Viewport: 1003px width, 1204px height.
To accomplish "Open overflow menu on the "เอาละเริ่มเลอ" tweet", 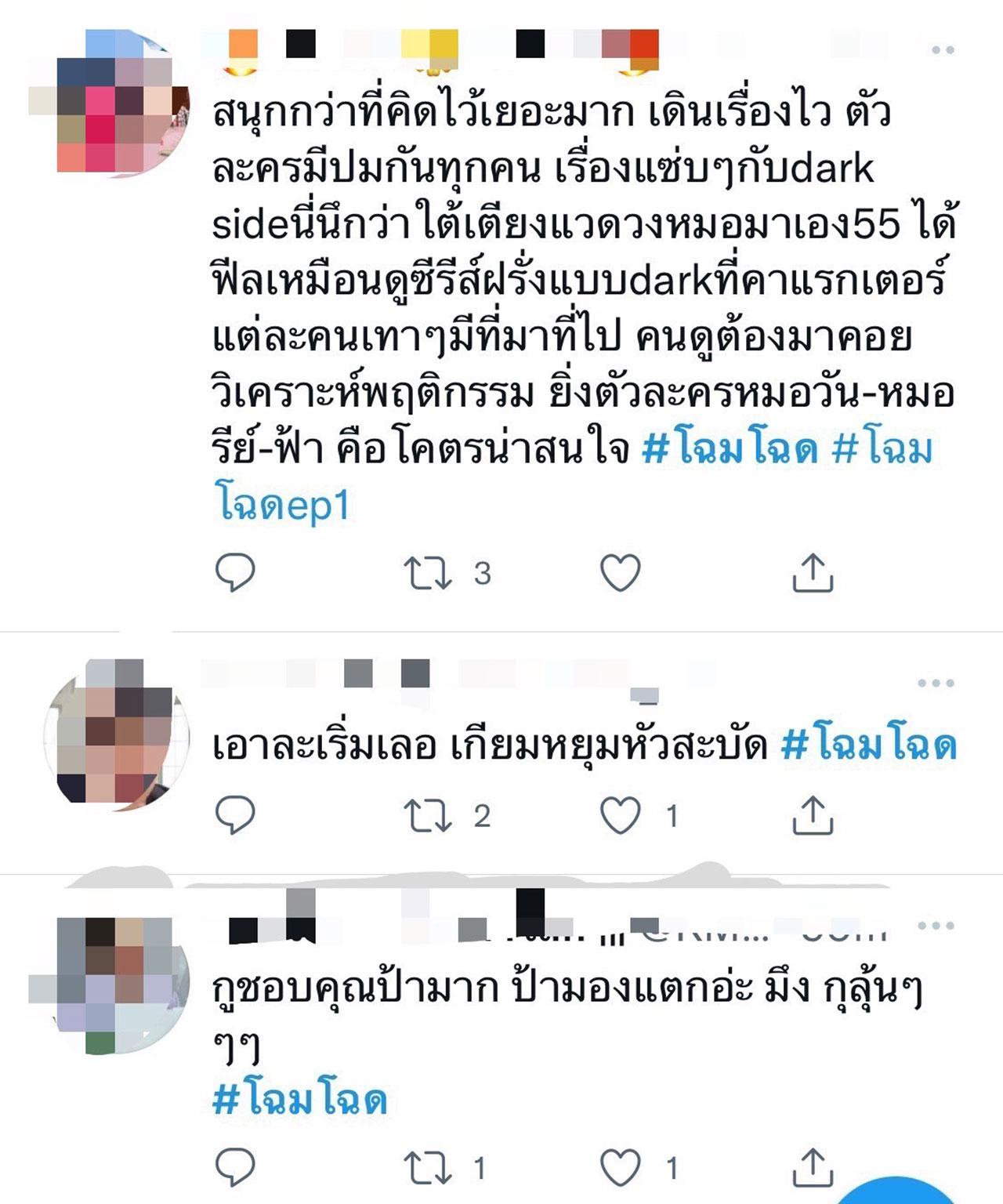I will pos(936,684).
